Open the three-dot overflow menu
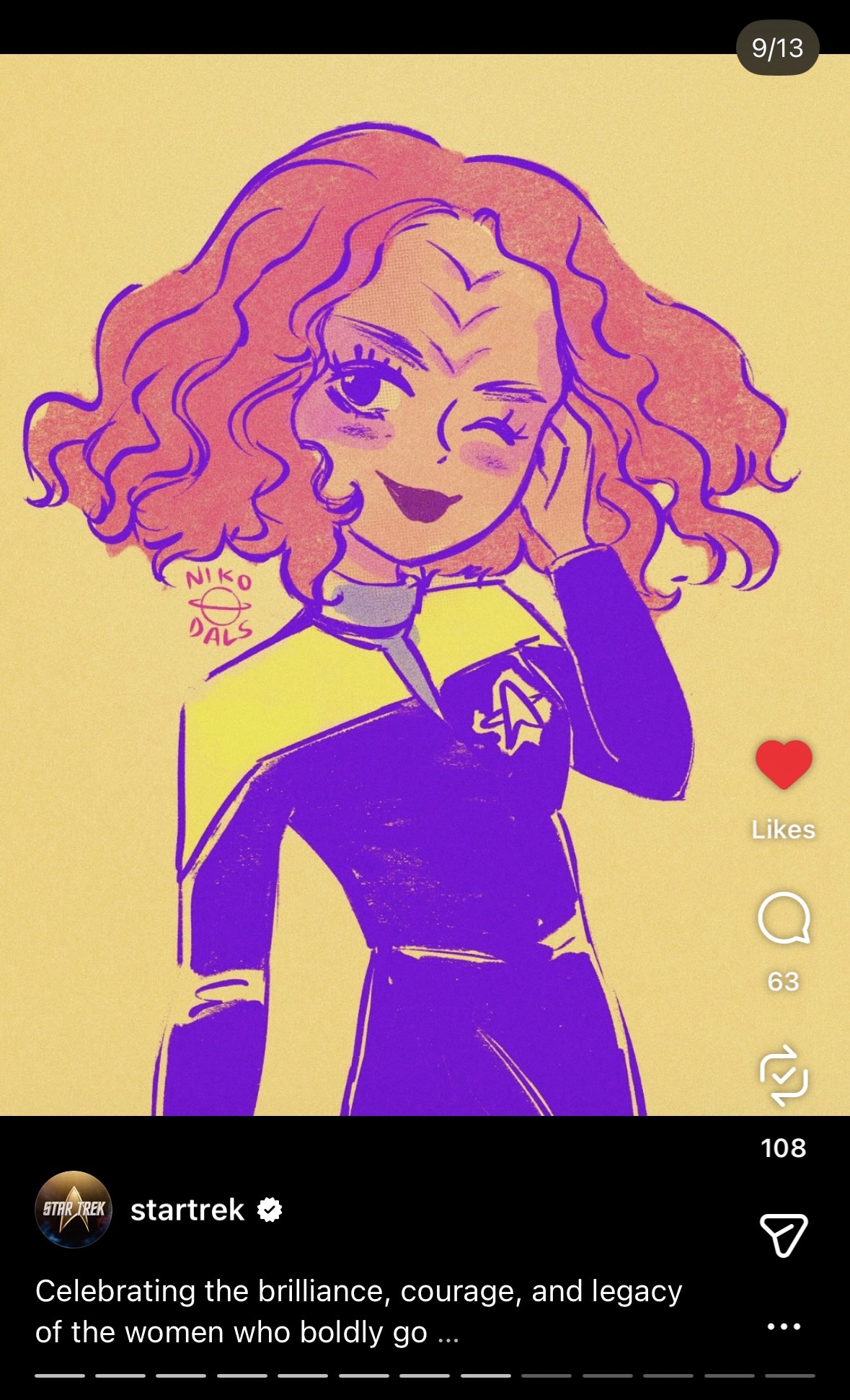Screen dimensions: 850x1400 [x=784, y=1326]
